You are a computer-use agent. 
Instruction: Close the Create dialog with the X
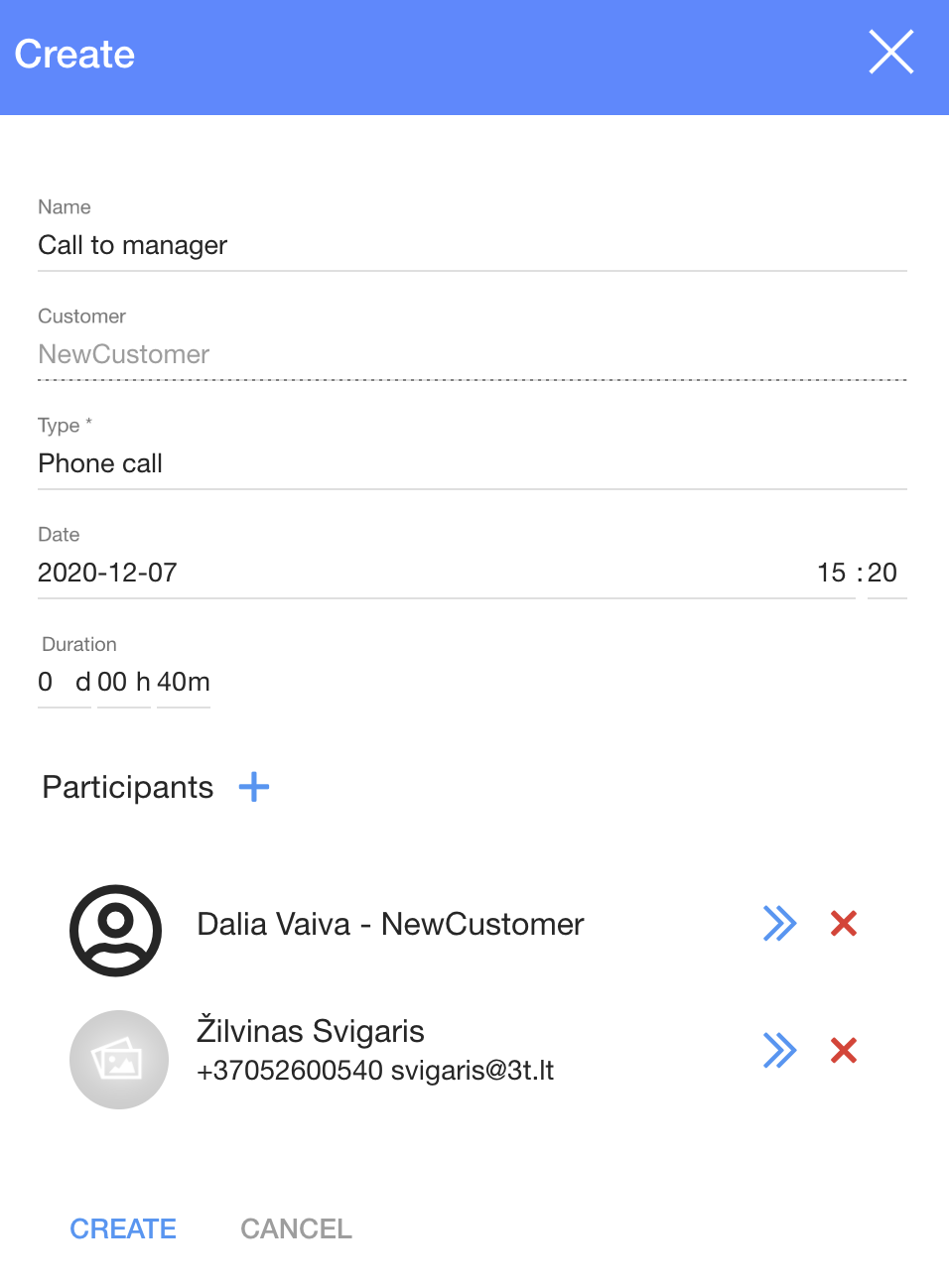890,53
